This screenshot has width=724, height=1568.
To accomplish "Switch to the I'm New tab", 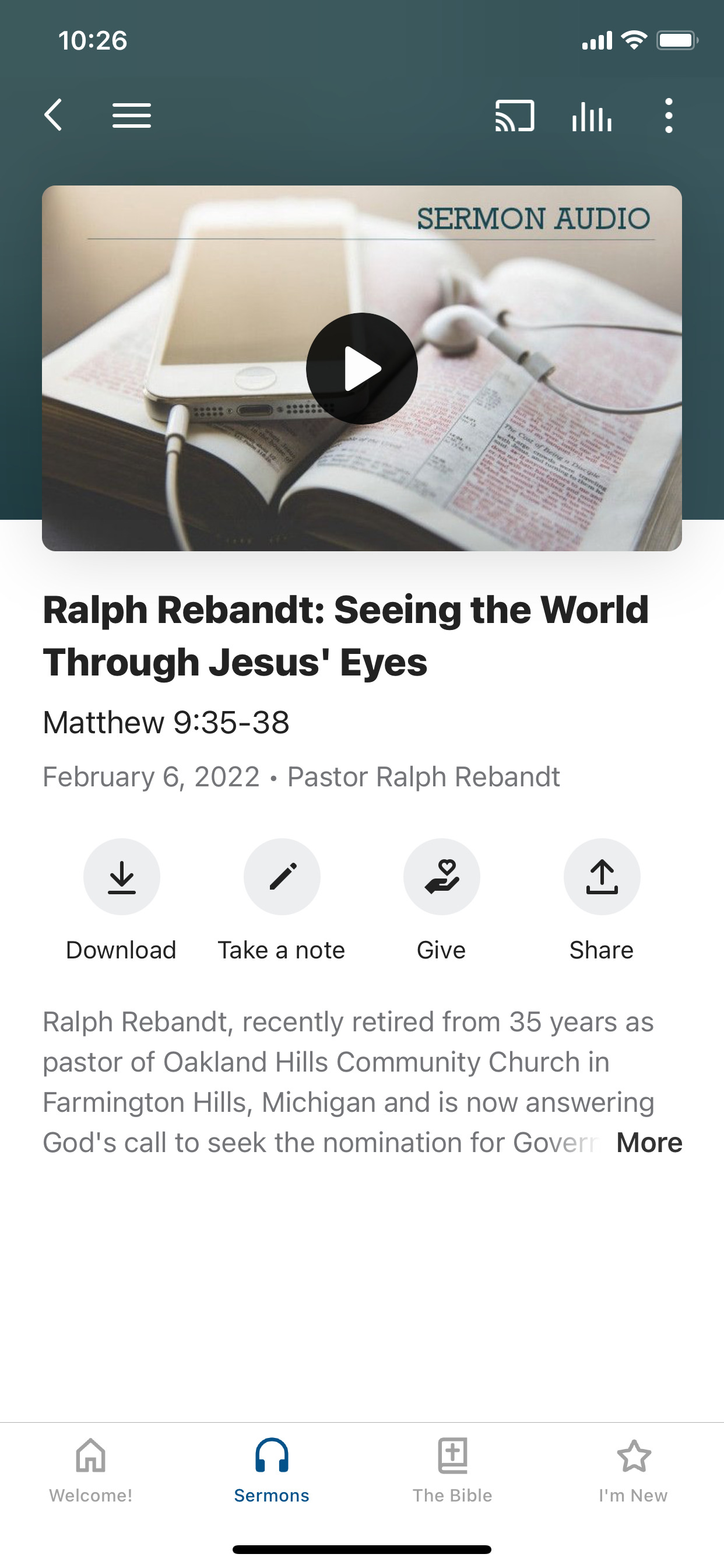I will (x=633, y=1469).
